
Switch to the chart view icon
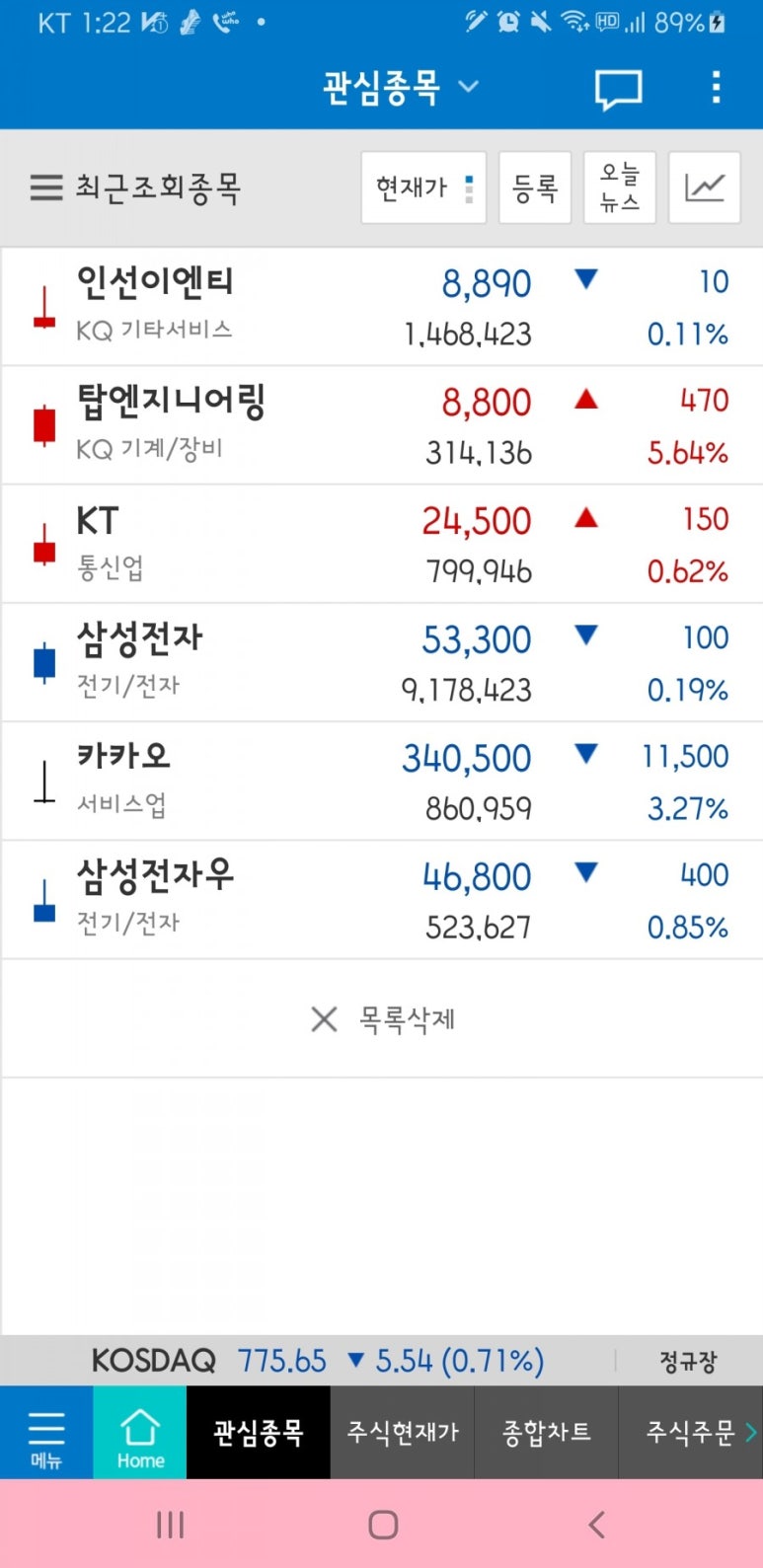(x=705, y=187)
